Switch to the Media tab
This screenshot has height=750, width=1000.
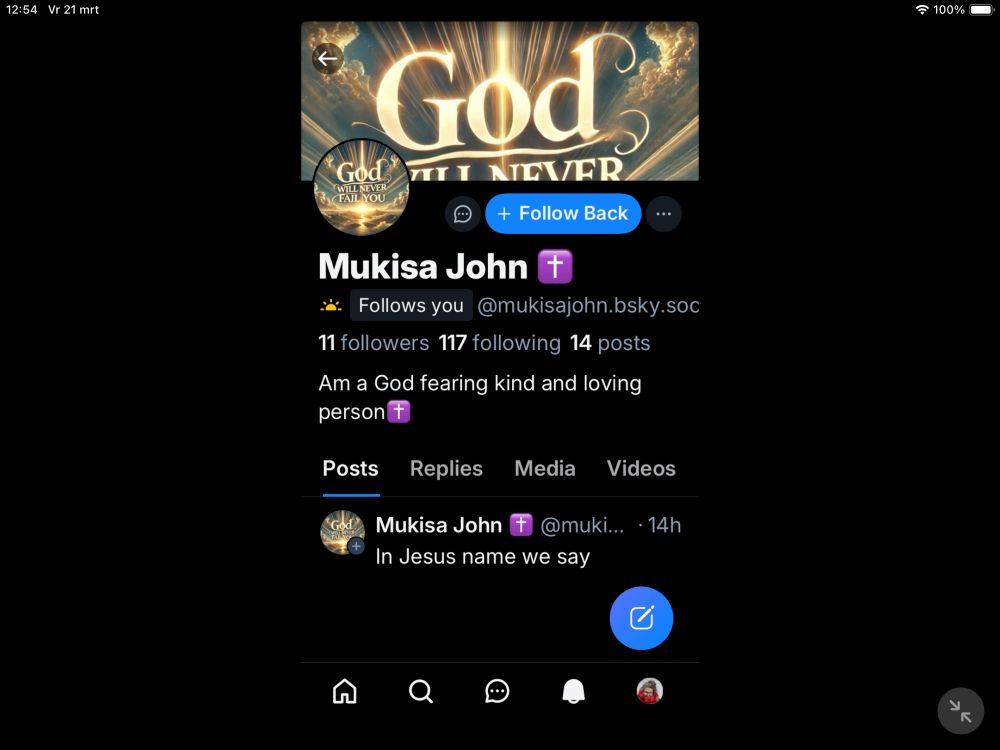[x=545, y=469]
